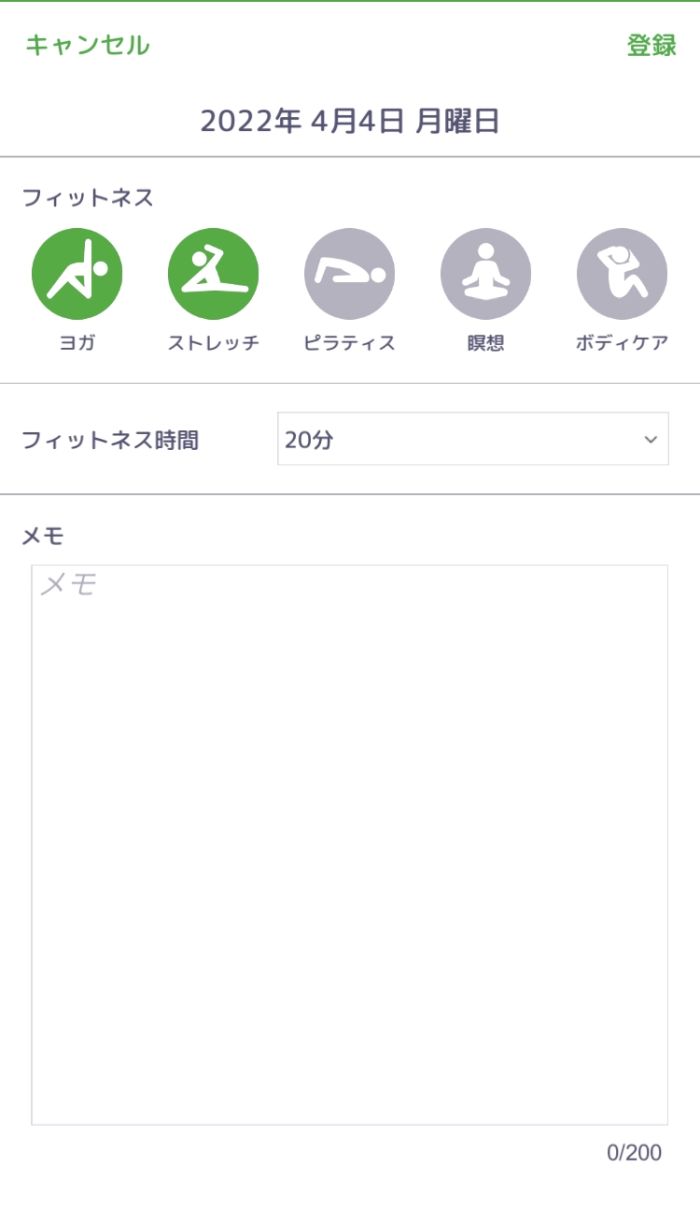Tap キャンセル to discard the entry
Image resolution: width=700 pixels, height=1210 pixels.
[x=87, y=45]
